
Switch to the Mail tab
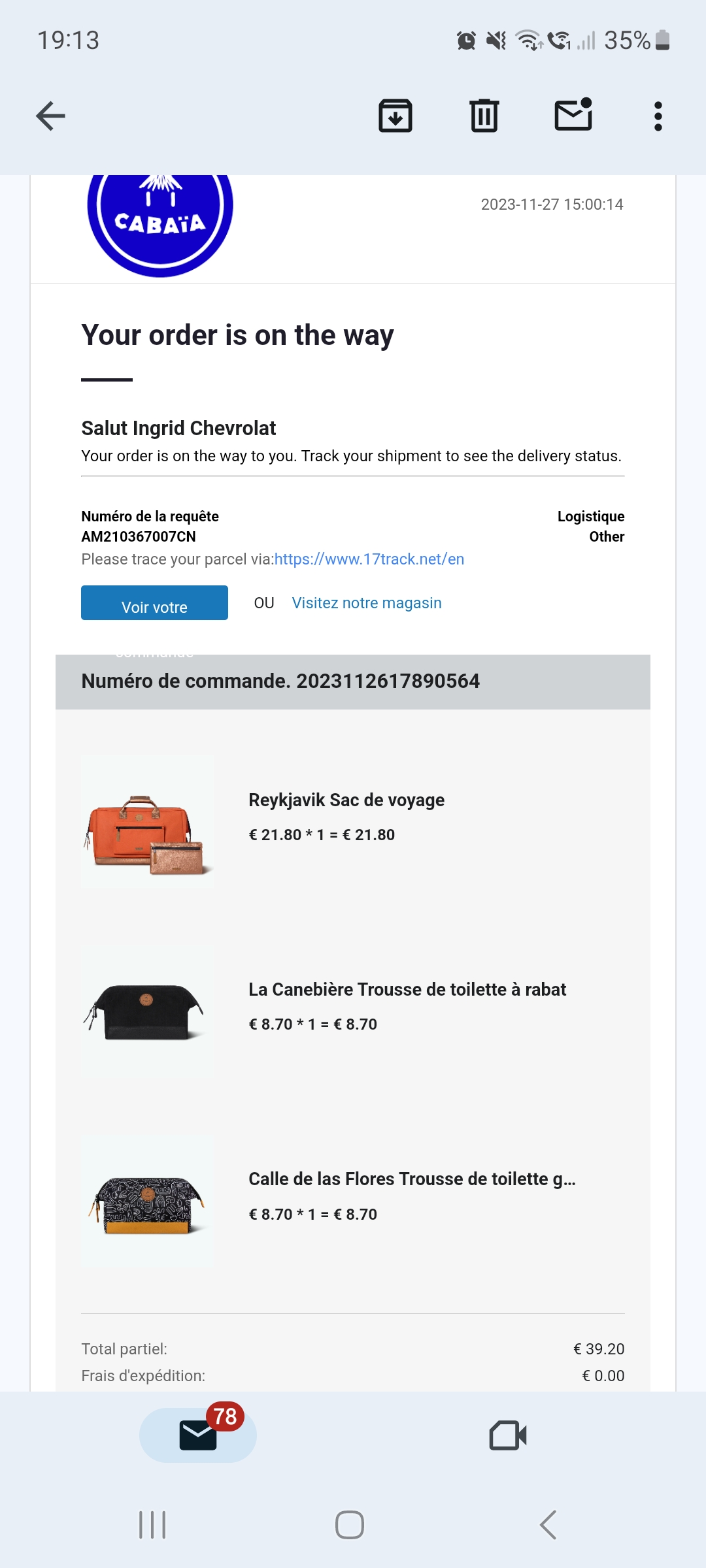click(x=198, y=1435)
